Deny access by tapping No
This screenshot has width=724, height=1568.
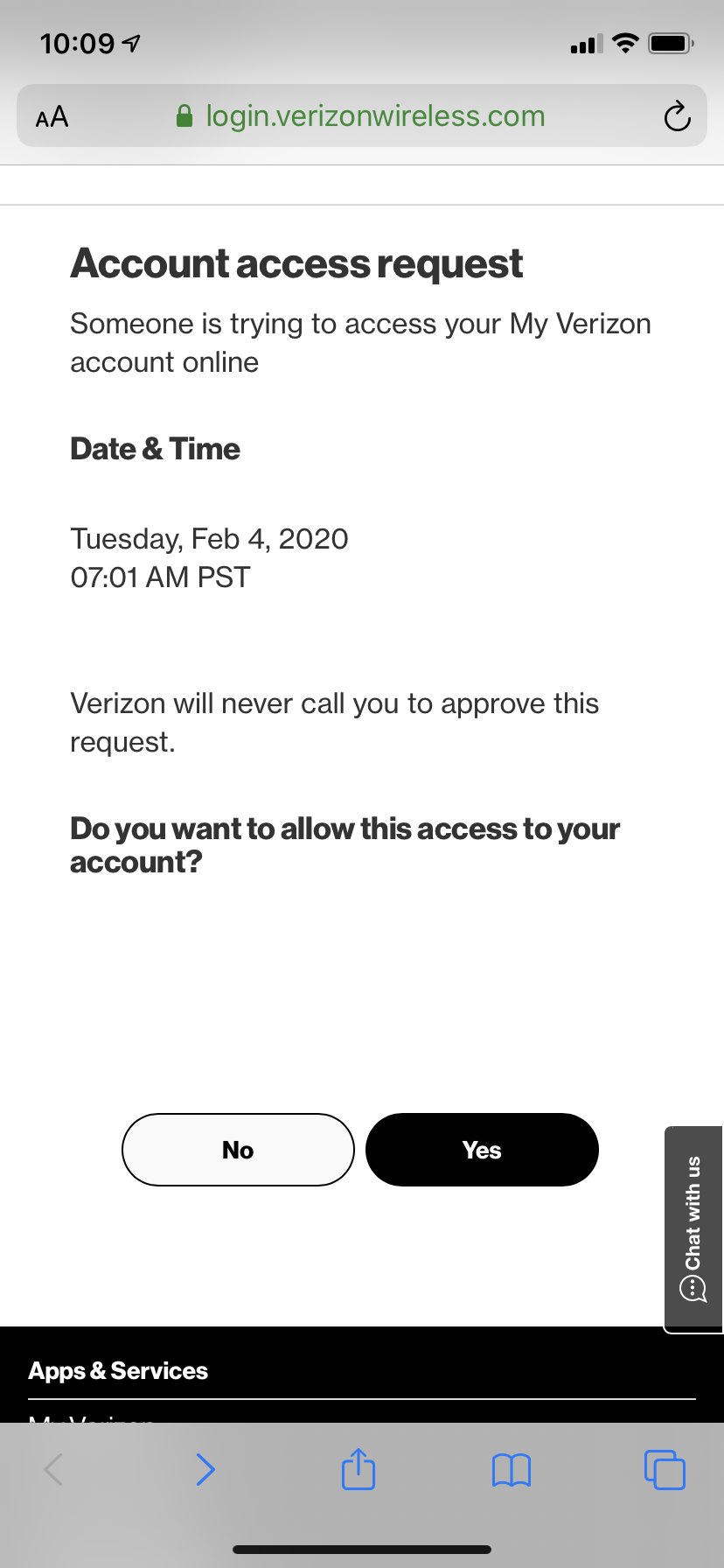tap(238, 1150)
